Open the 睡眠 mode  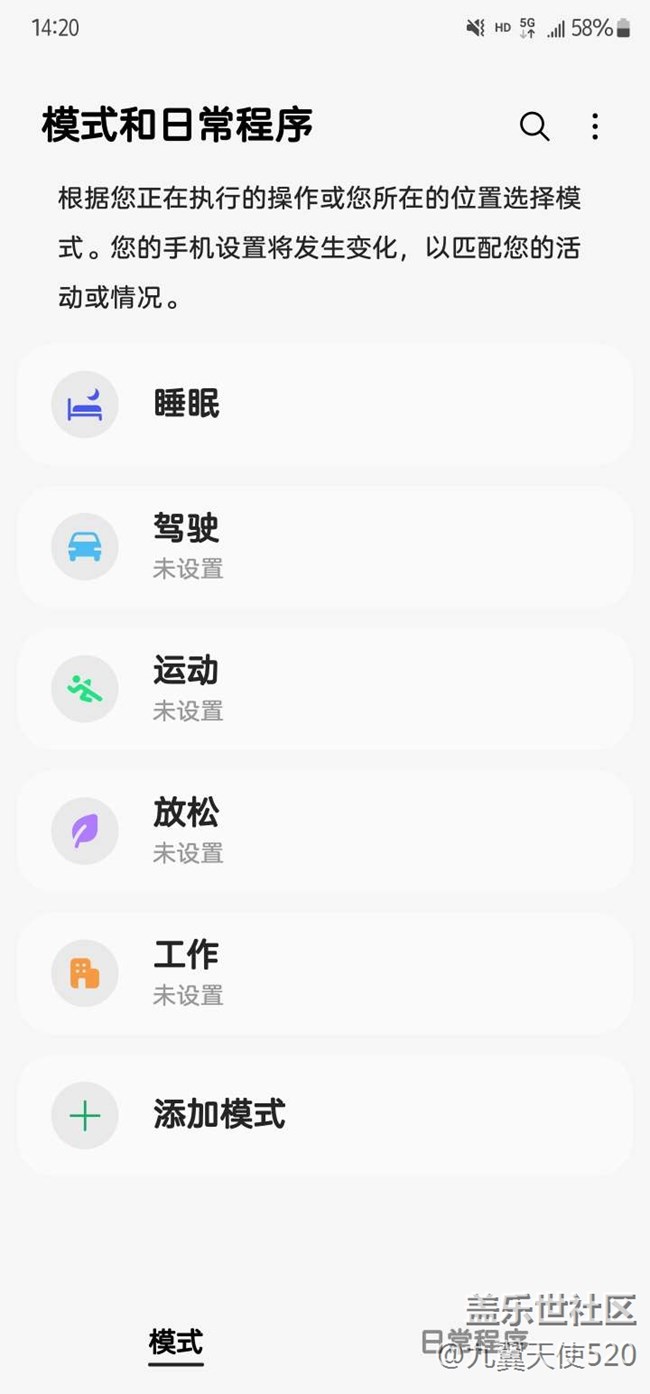pos(324,405)
